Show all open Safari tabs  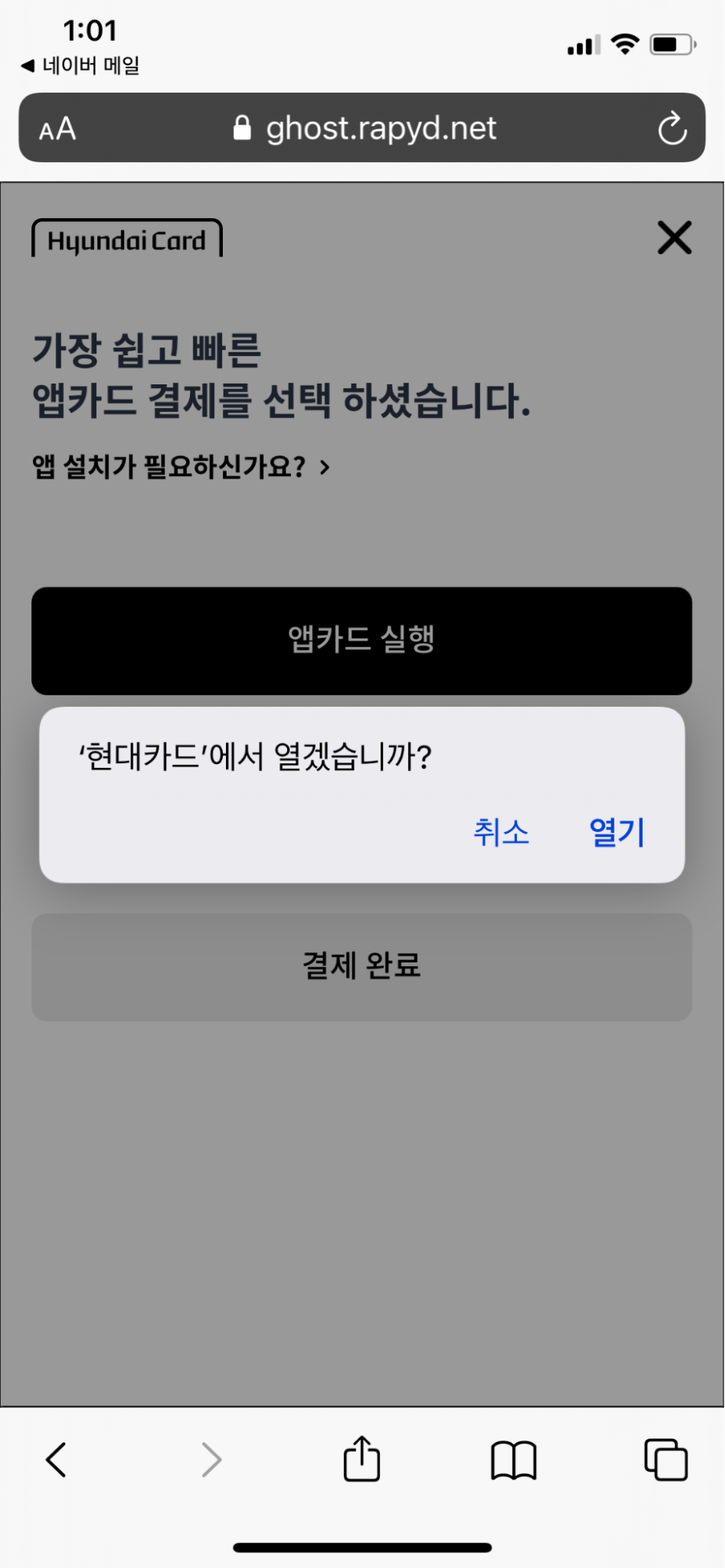tap(665, 1460)
